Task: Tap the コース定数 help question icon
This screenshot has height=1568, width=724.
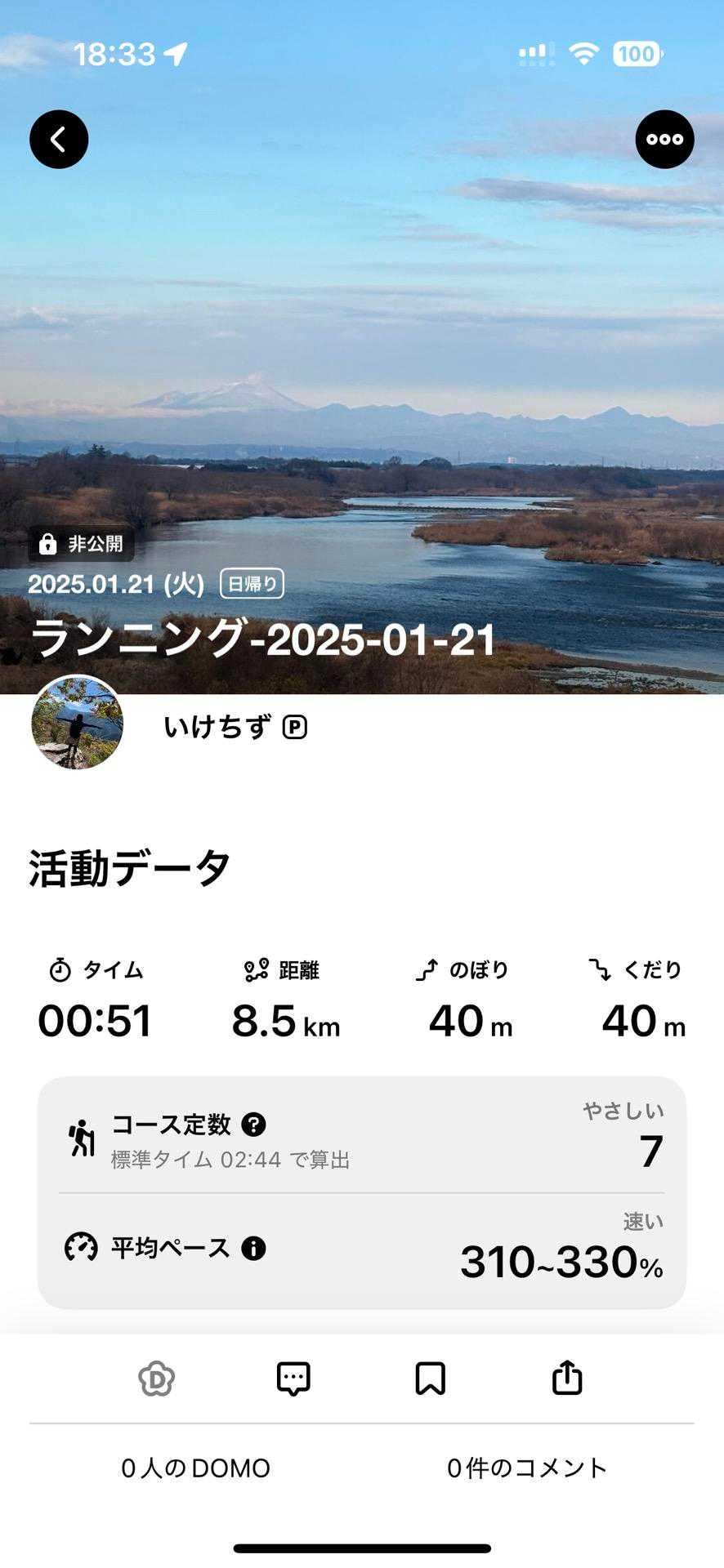Action: click(x=253, y=1125)
